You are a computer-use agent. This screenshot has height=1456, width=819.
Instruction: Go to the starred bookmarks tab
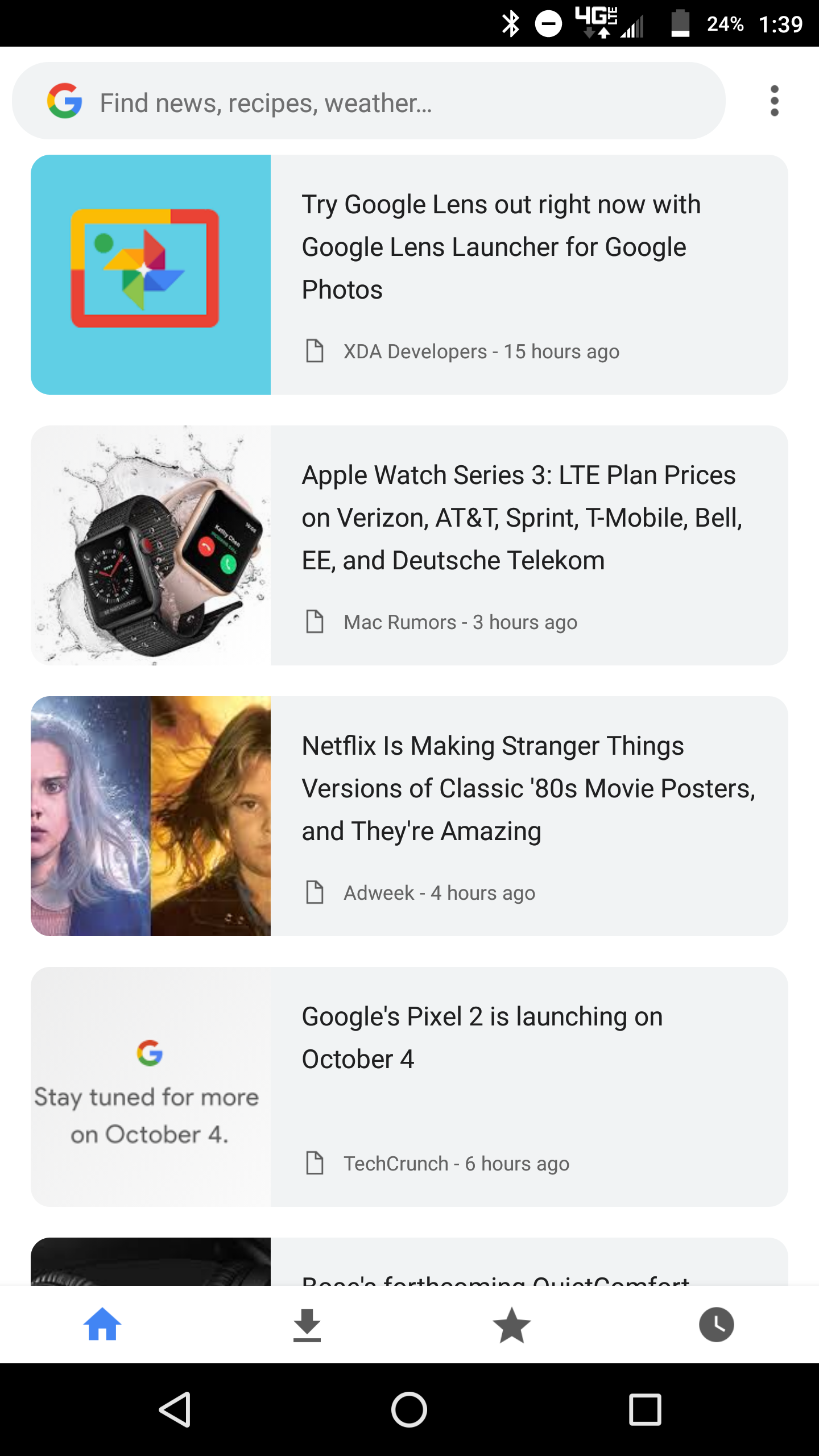coord(512,1325)
